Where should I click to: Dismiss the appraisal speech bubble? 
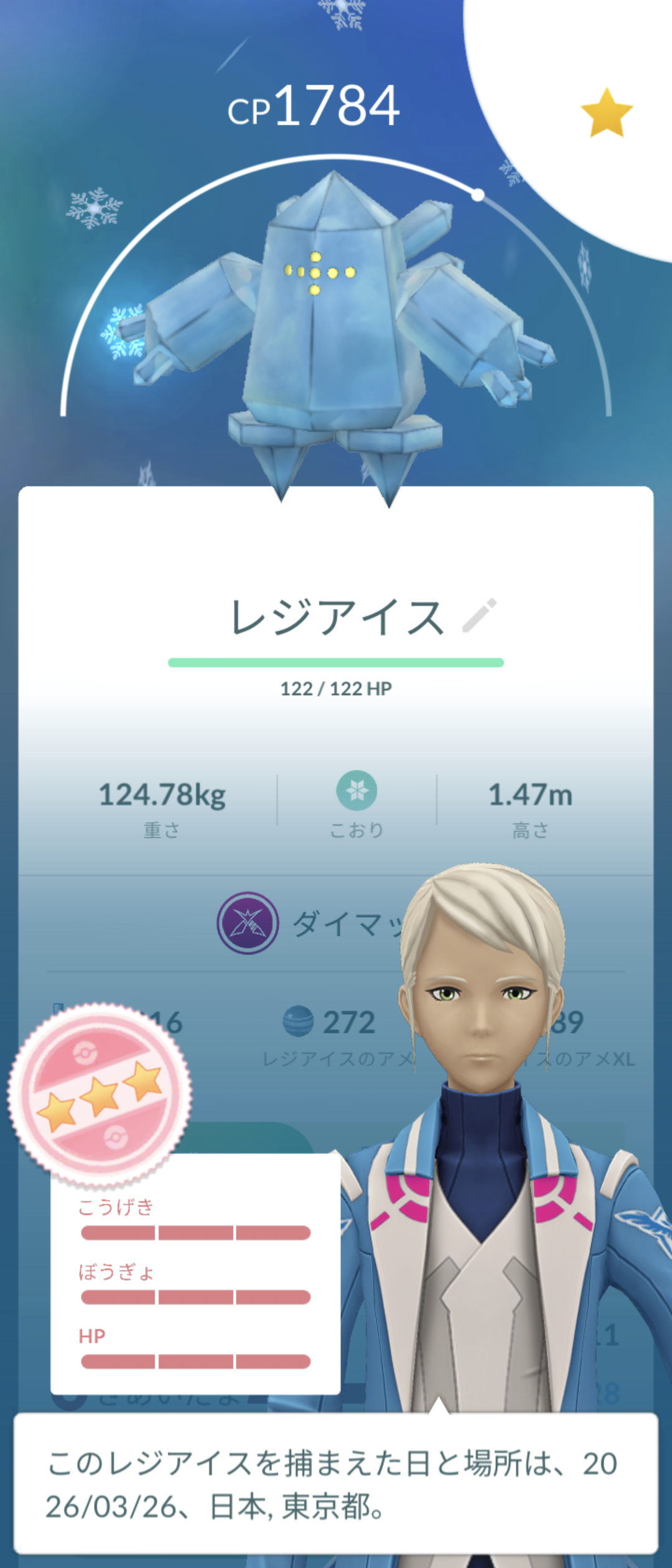[336, 1483]
